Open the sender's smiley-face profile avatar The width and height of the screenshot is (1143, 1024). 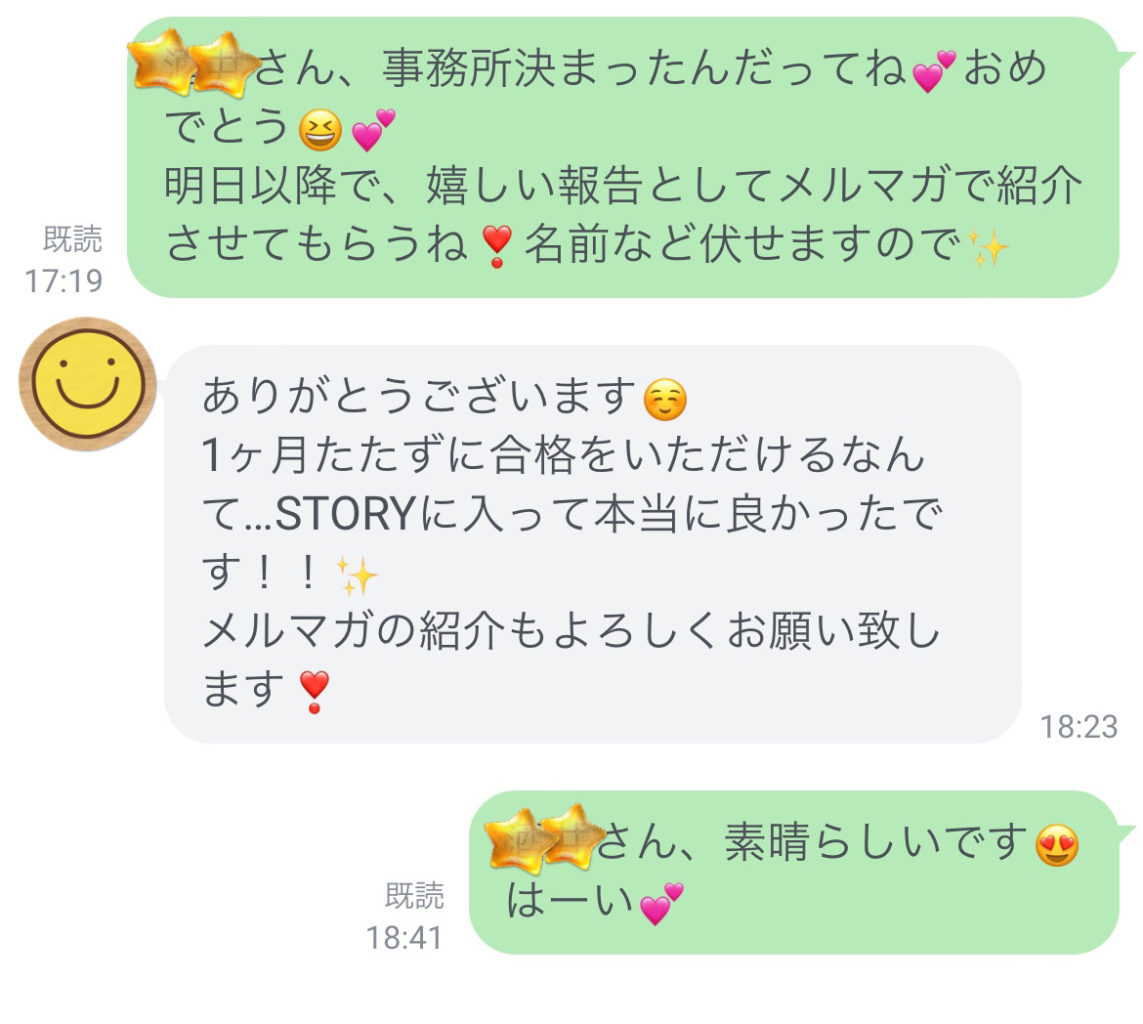85,383
